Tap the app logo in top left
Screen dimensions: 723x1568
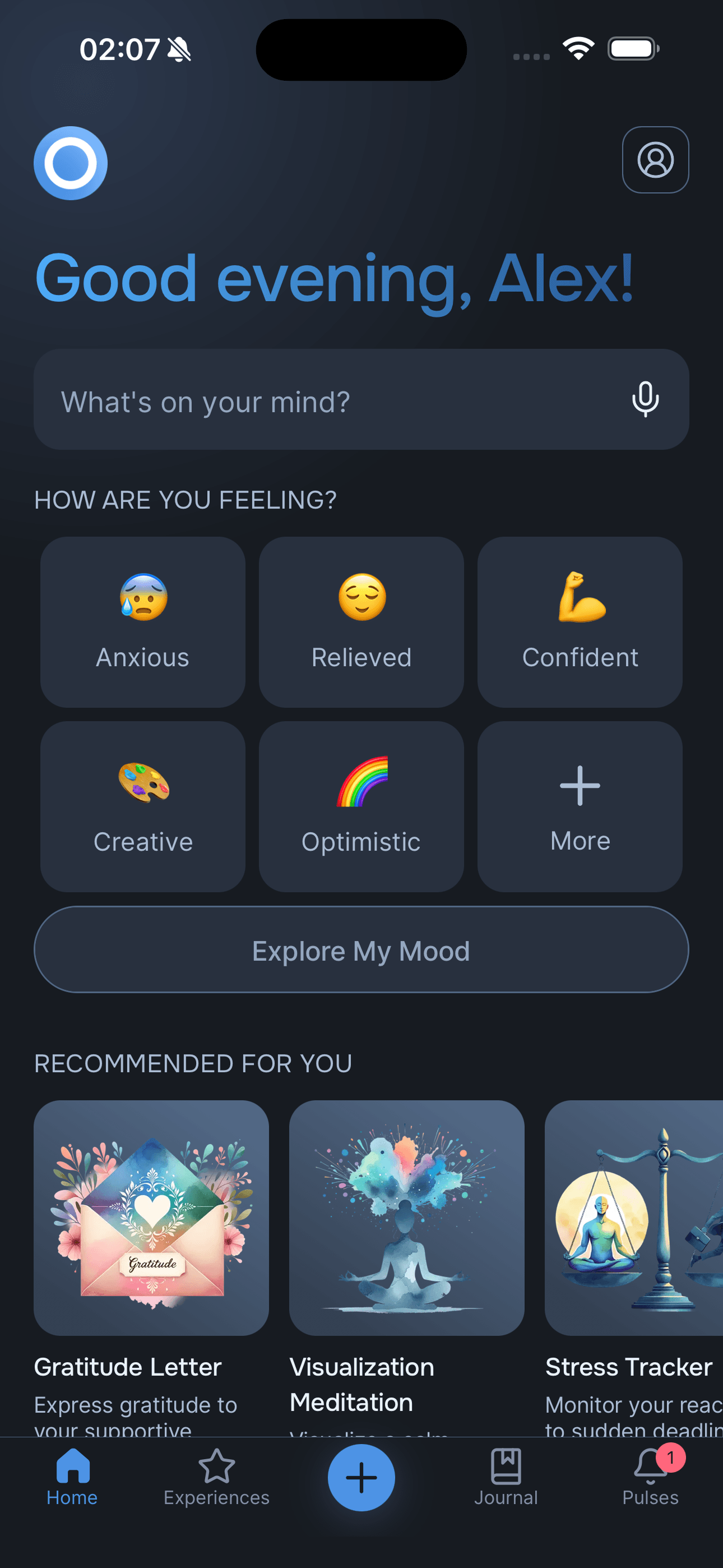[x=70, y=163]
